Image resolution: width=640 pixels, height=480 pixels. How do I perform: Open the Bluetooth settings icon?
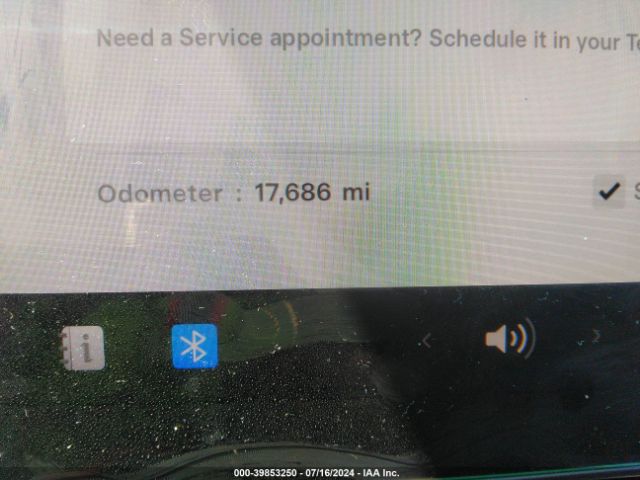coord(194,347)
